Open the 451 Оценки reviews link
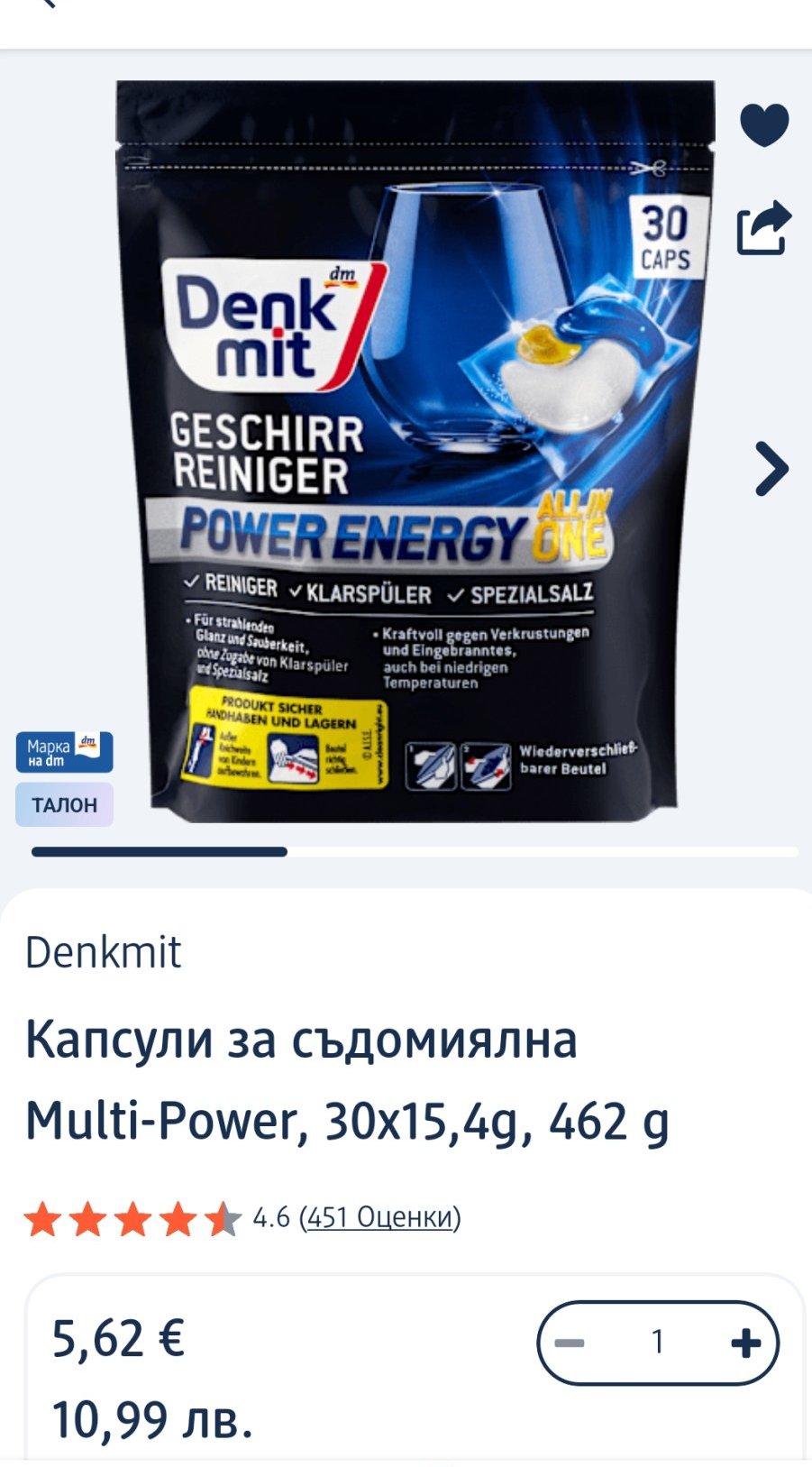 [x=379, y=1217]
